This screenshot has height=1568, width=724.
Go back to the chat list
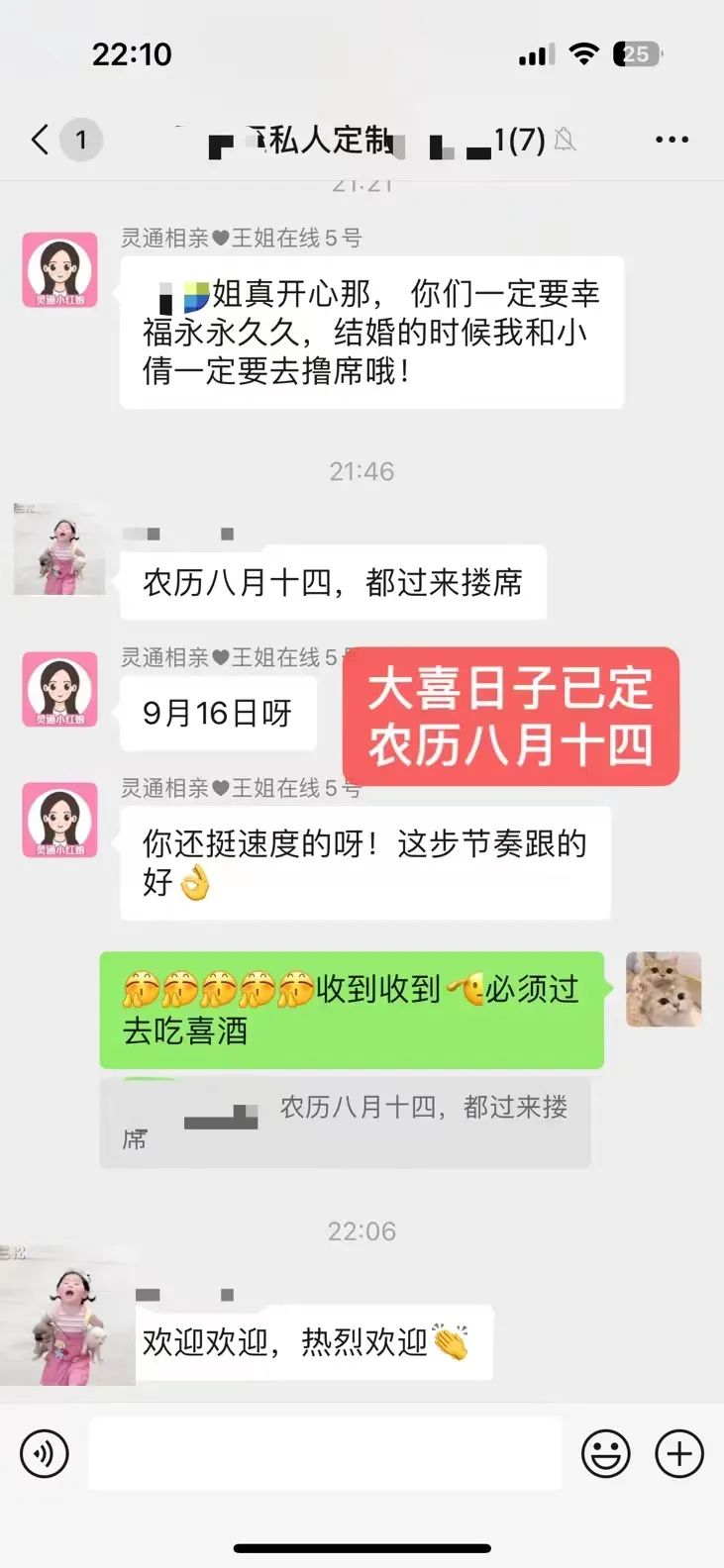(x=41, y=140)
